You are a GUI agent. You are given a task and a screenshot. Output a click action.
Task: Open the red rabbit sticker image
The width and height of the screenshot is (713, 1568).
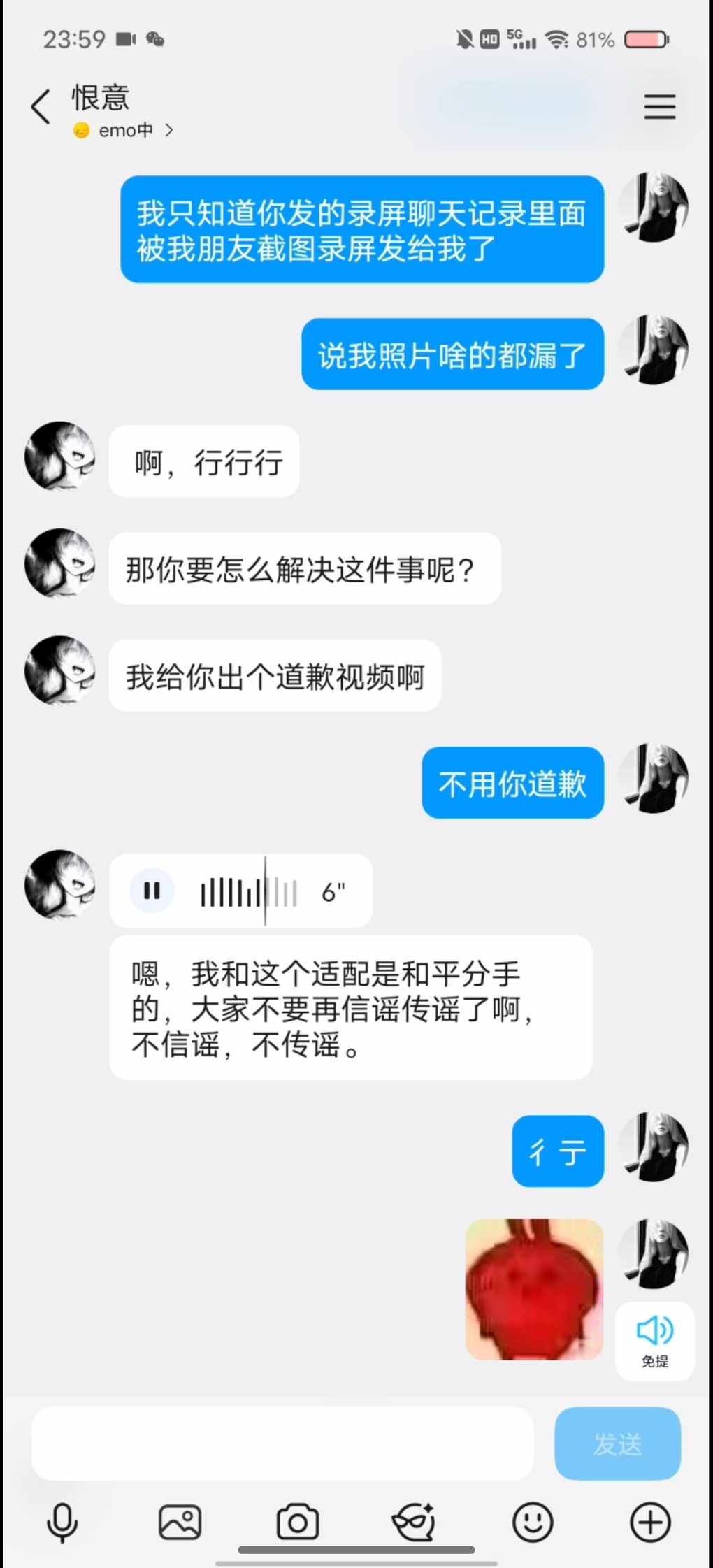[534, 1289]
